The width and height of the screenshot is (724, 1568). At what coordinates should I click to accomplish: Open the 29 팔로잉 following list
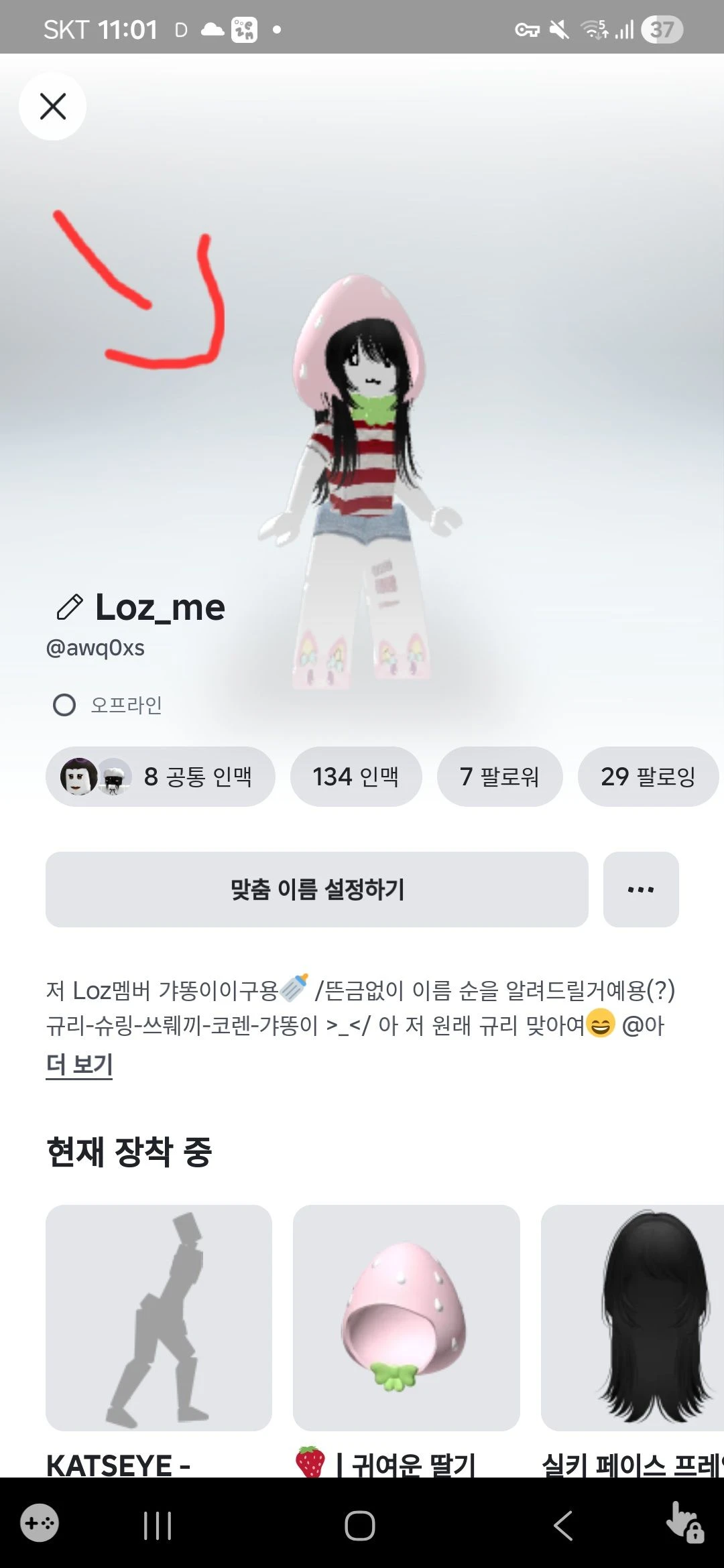(648, 777)
